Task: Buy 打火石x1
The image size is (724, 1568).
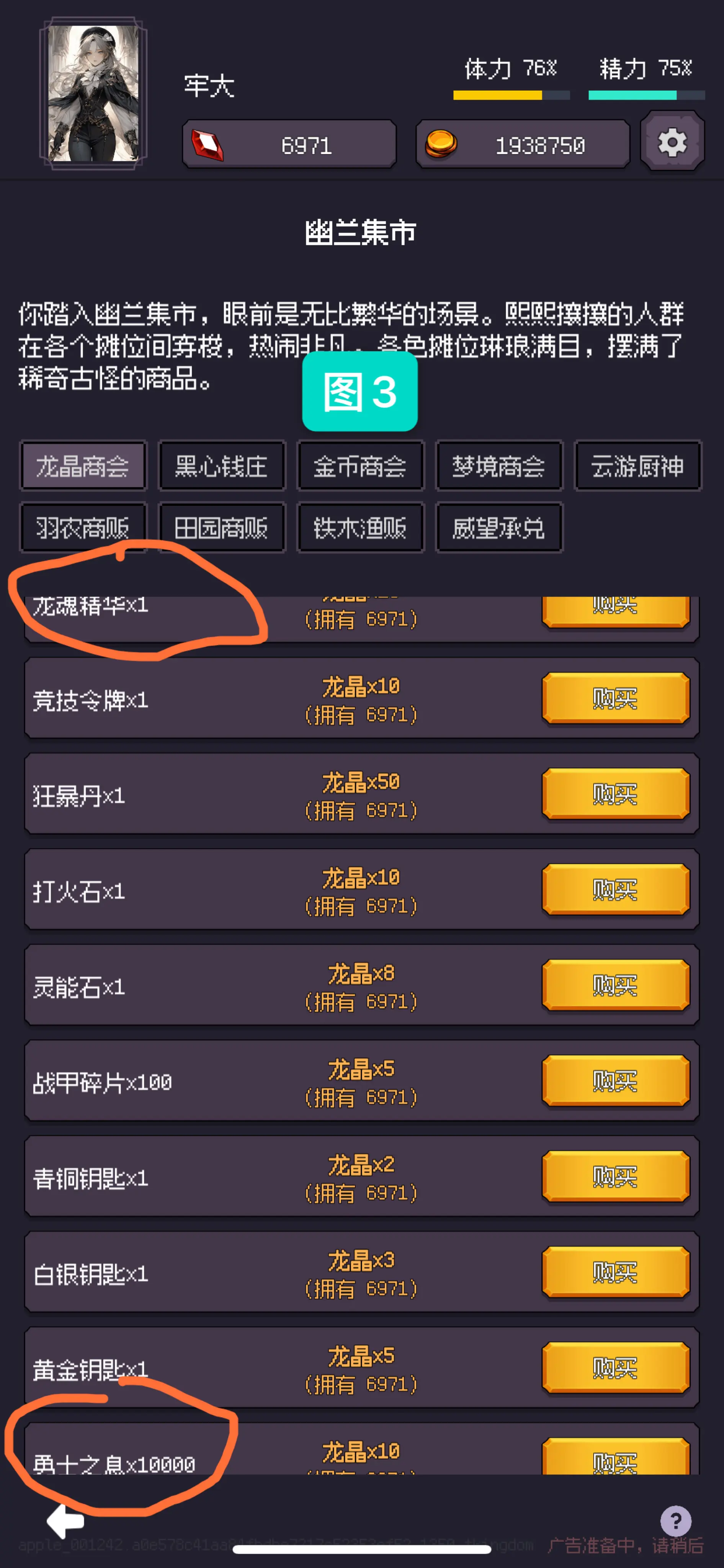Action: pyautogui.click(x=615, y=889)
